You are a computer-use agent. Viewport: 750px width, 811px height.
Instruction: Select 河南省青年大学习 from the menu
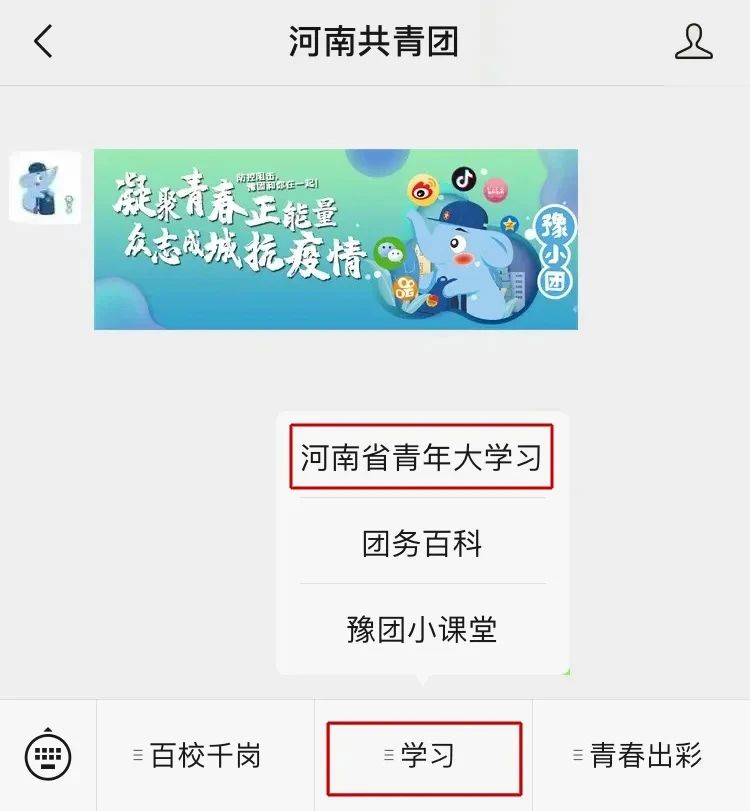tap(421, 458)
